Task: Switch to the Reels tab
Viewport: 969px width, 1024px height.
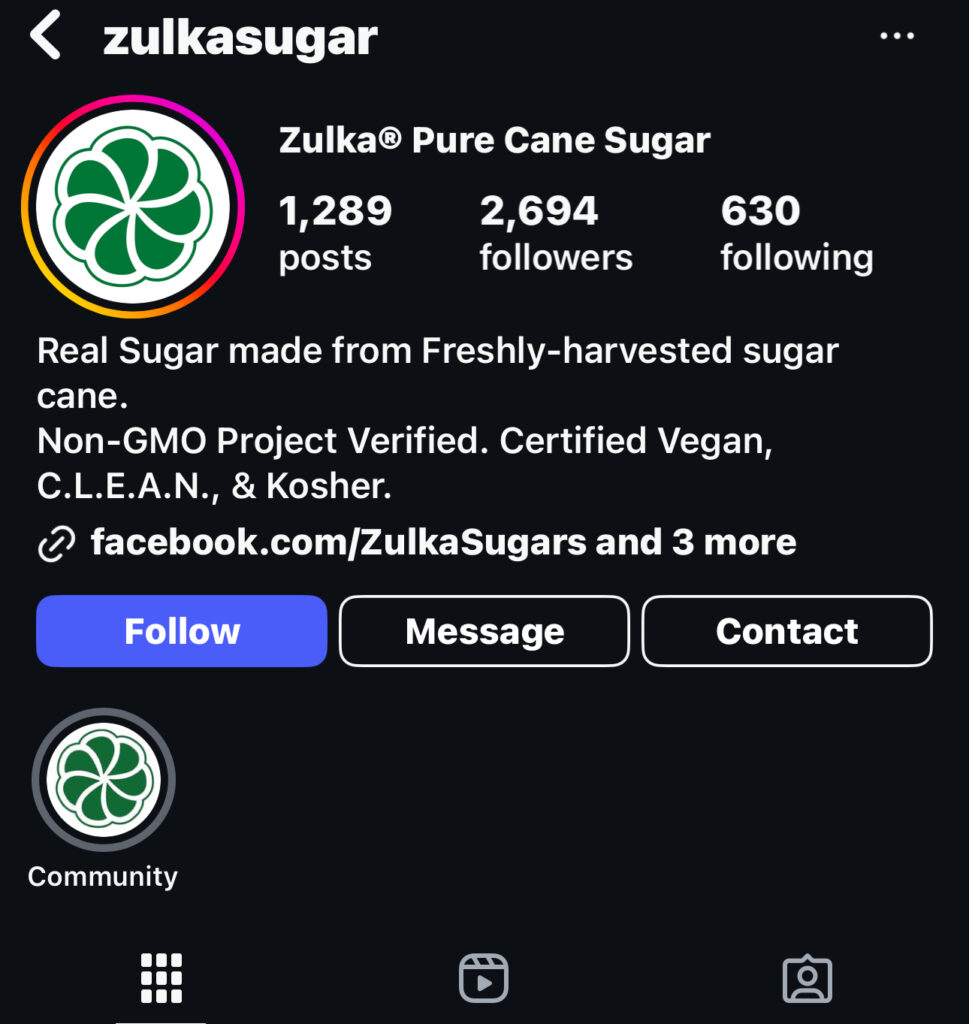Action: point(484,977)
